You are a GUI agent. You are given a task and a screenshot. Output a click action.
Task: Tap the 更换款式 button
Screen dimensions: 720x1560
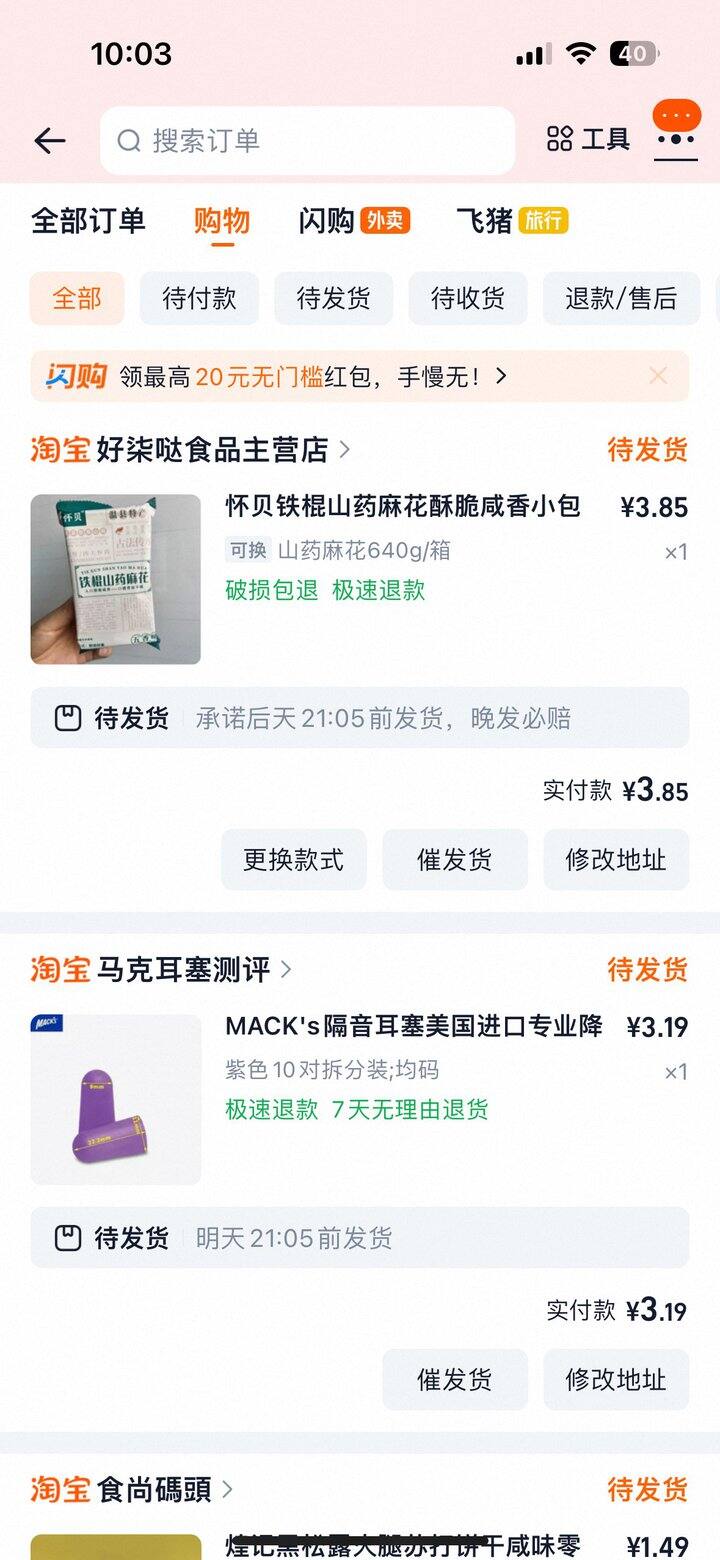click(293, 860)
